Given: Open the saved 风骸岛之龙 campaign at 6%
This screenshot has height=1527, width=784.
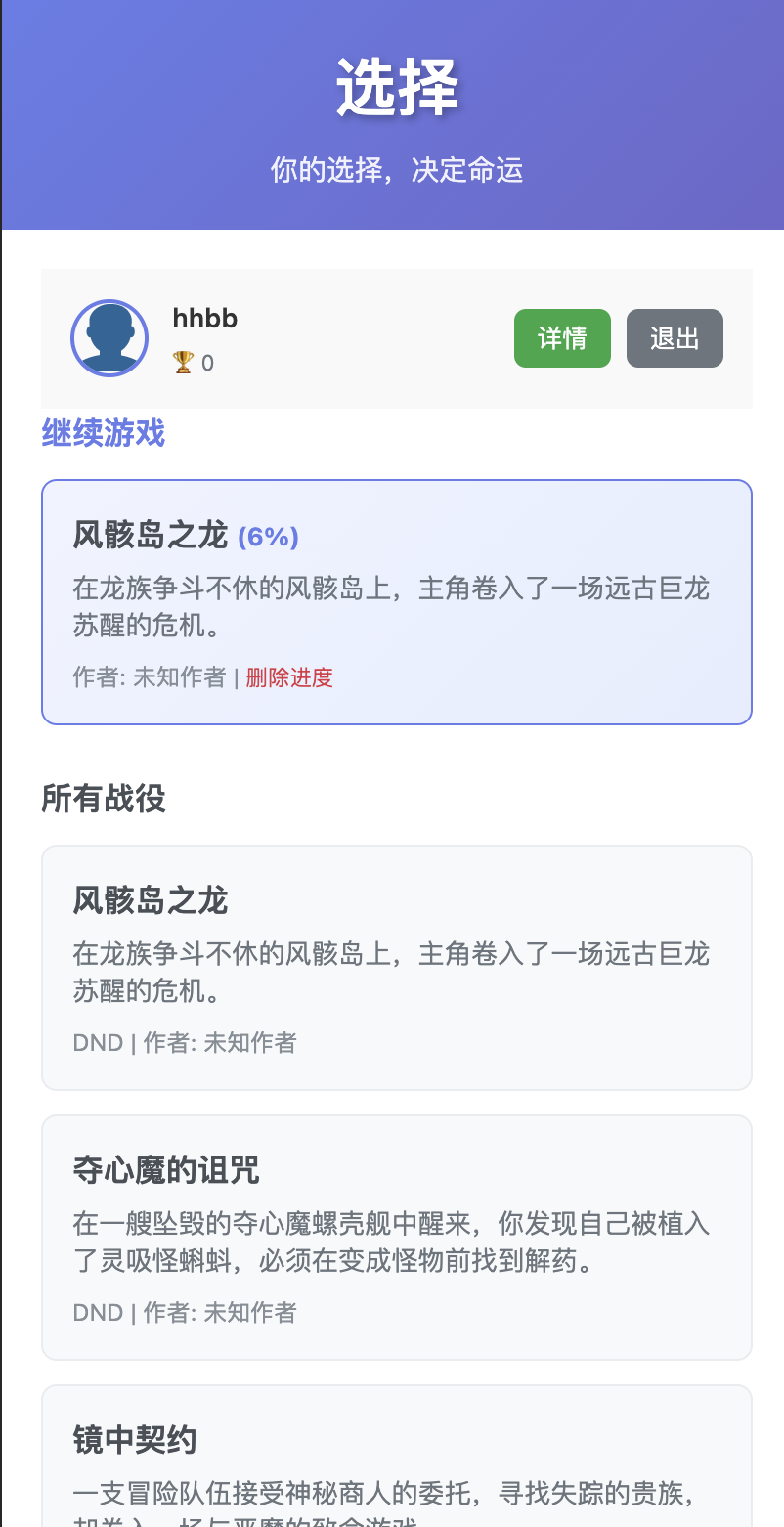Looking at the screenshot, I should [396, 602].
